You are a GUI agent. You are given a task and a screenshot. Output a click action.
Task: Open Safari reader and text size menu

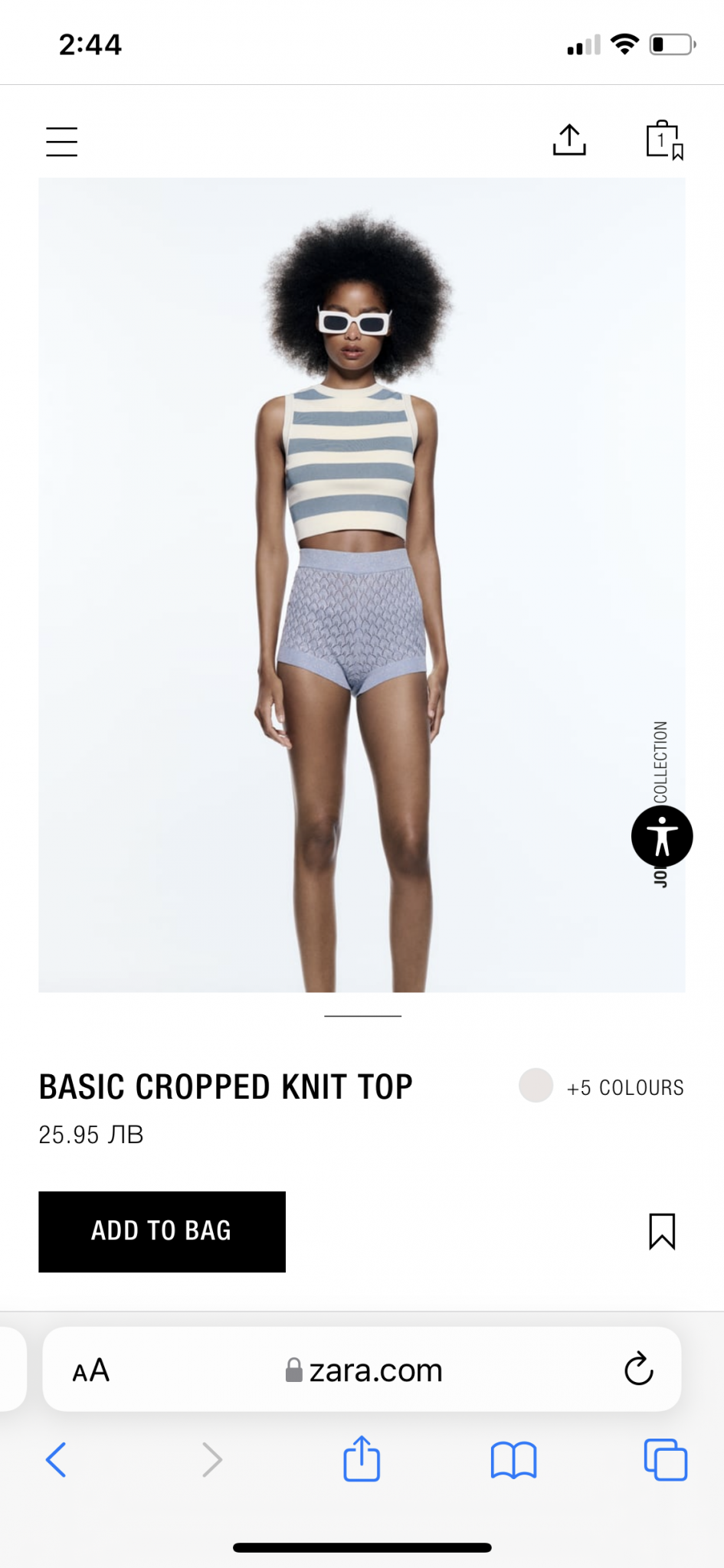tap(91, 1370)
